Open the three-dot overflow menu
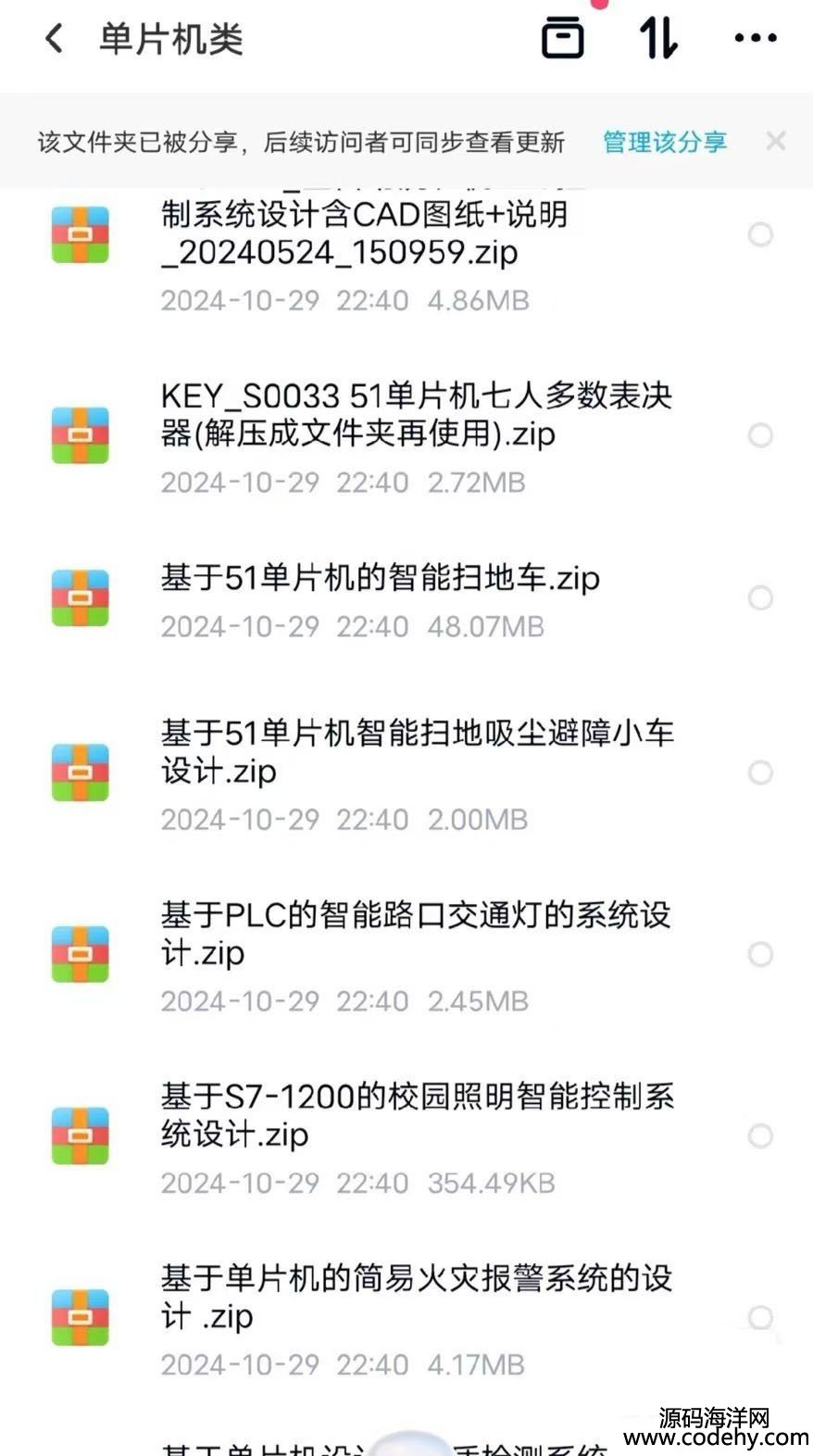The image size is (813, 1456). coord(755,38)
